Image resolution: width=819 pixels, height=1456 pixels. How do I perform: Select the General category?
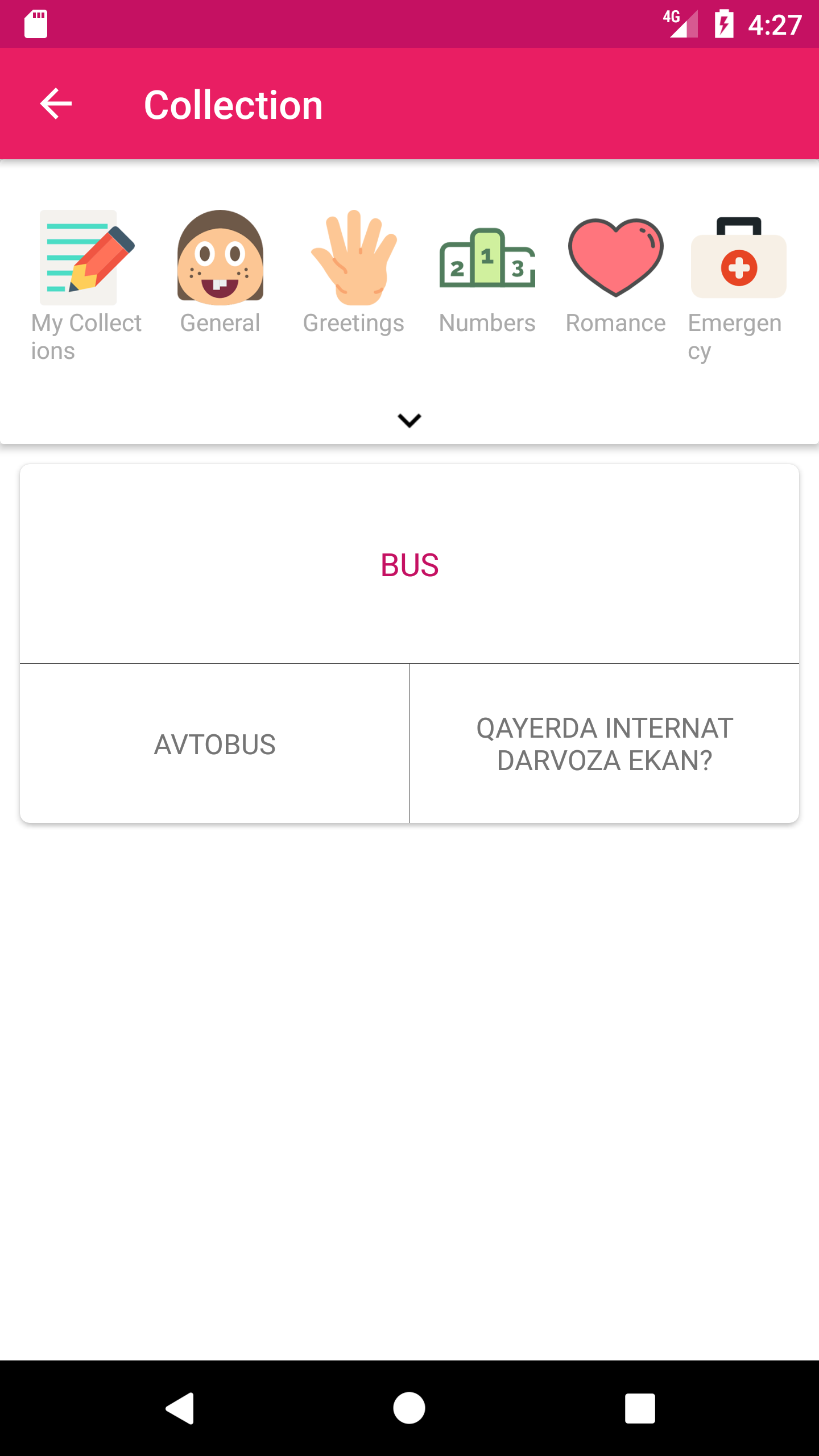pyautogui.click(x=220, y=273)
